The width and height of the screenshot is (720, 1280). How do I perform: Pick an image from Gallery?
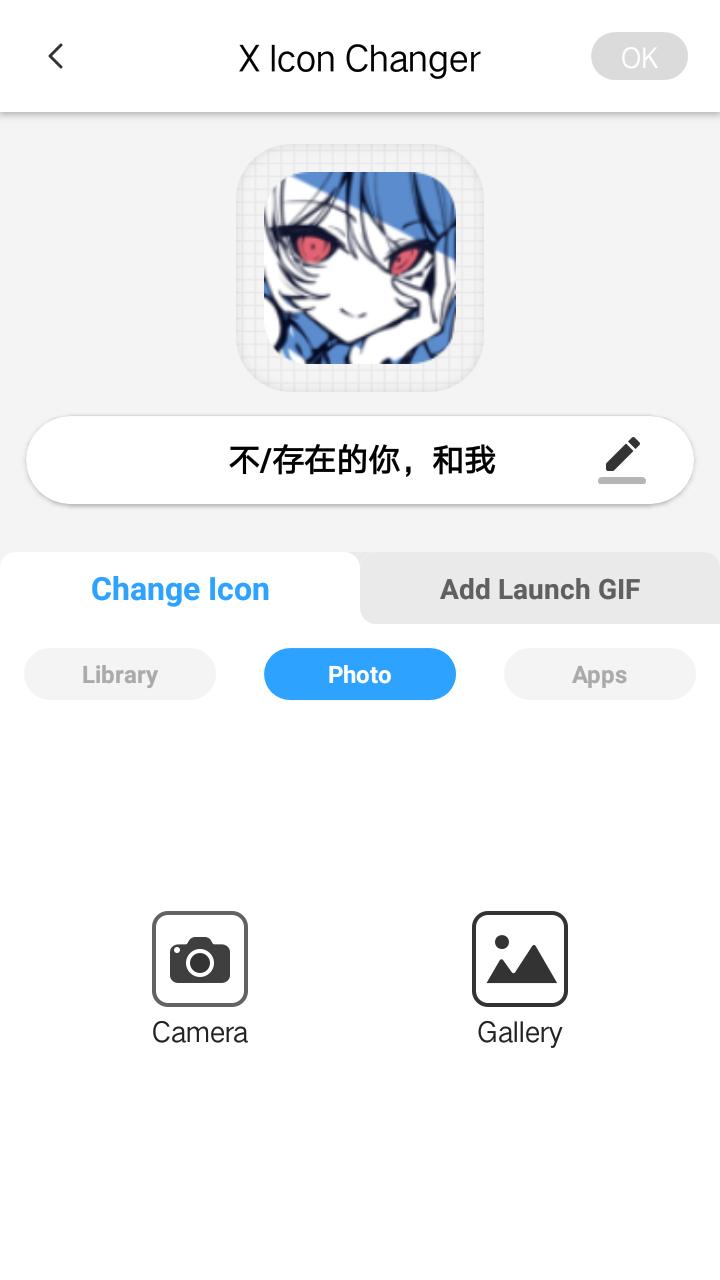coord(520,959)
